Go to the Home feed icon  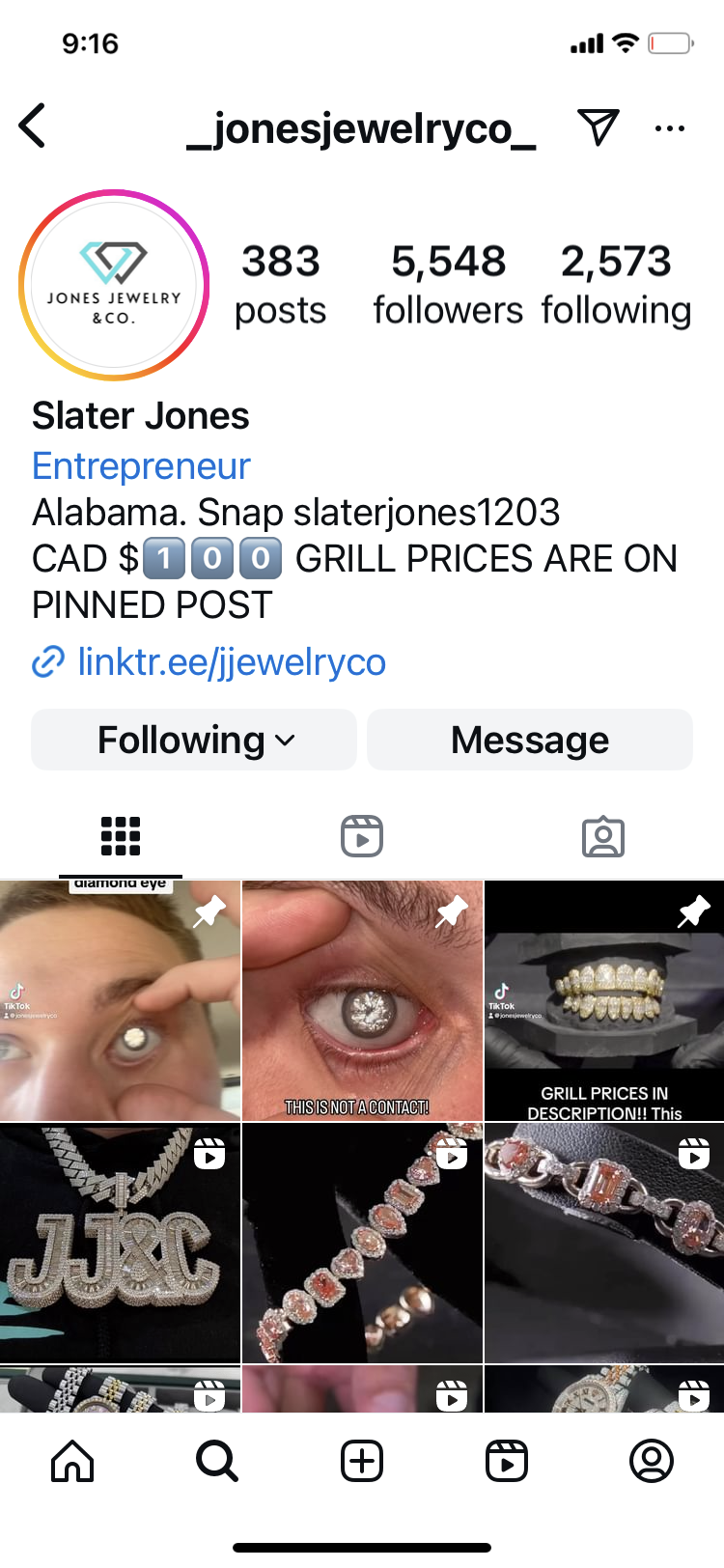tap(72, 1461)
